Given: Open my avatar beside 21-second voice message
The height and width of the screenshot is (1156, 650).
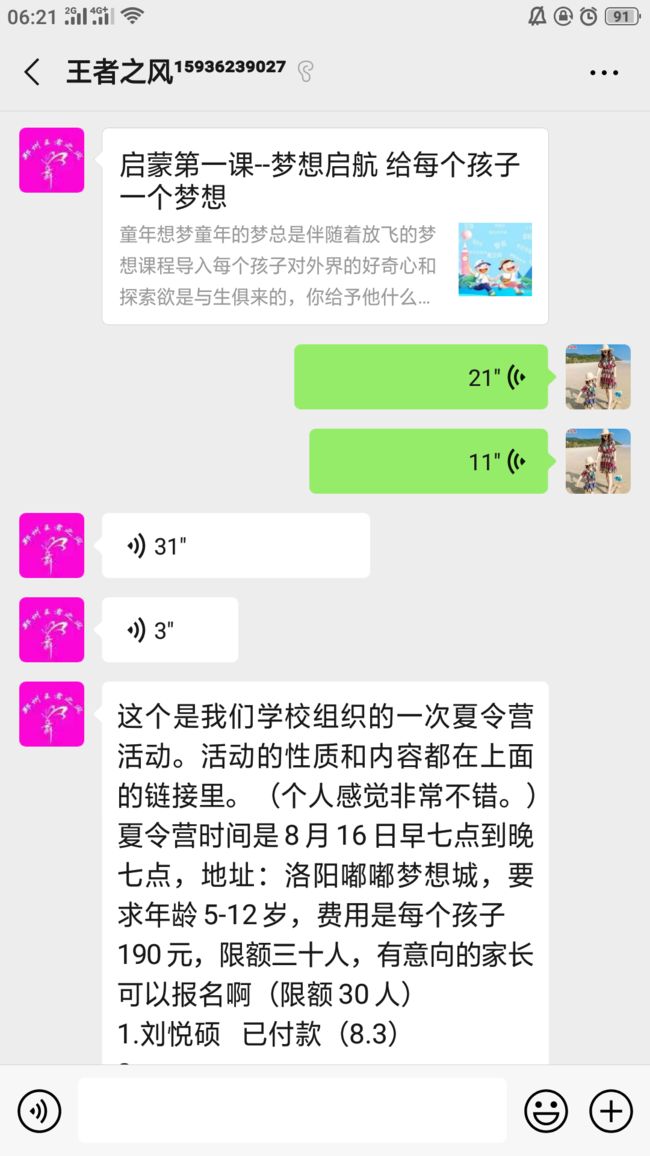Looking at the screenshot, I should [x=598, y=377].
